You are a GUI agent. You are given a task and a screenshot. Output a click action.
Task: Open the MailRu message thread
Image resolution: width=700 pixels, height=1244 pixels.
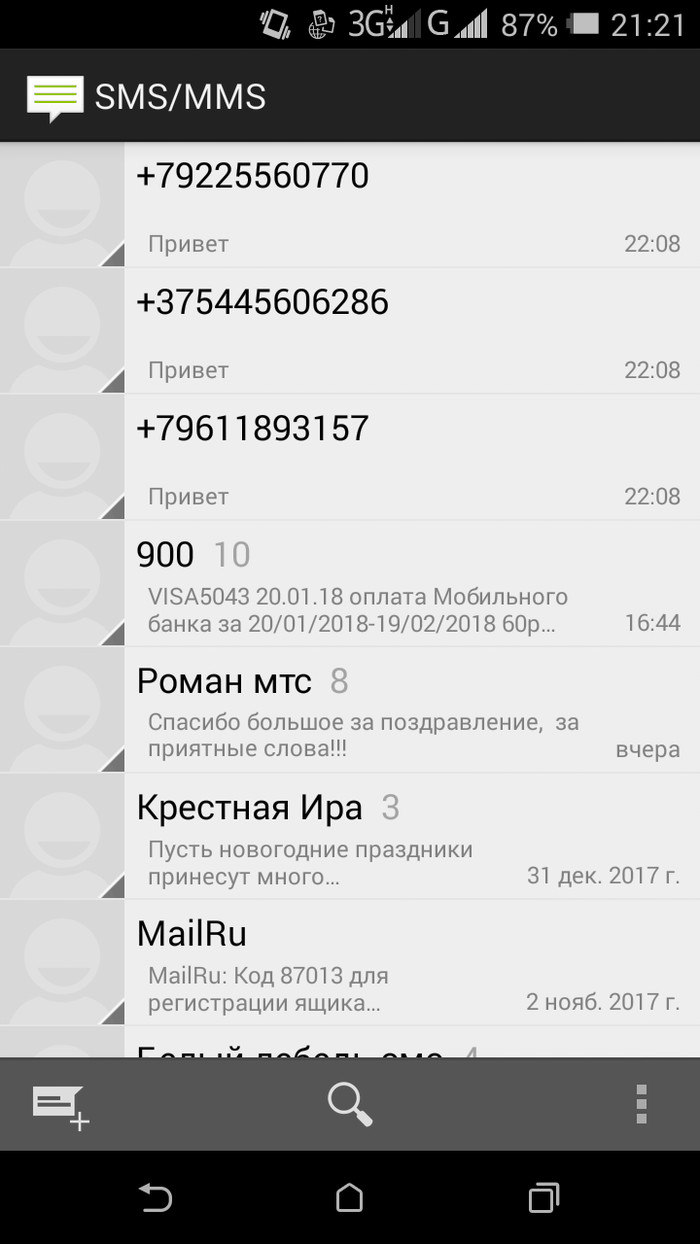click(350, 961)
